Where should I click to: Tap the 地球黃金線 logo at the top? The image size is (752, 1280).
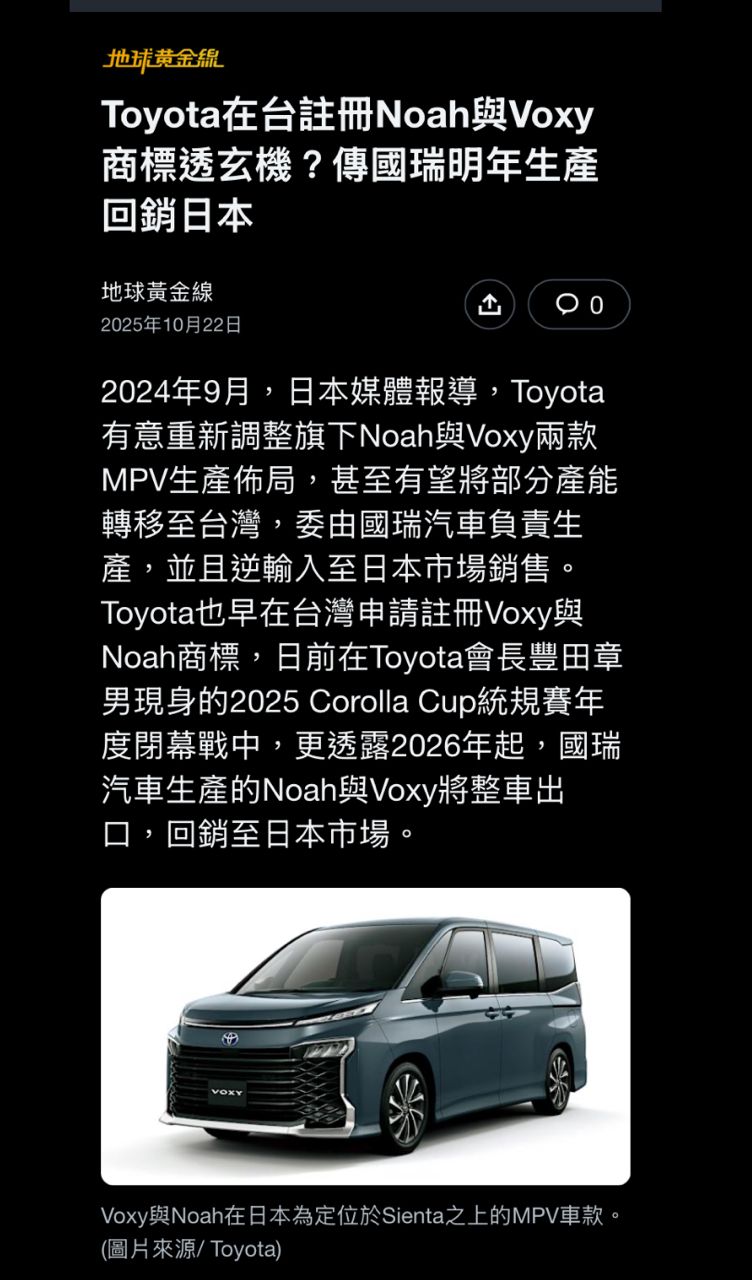click(164, 59)
